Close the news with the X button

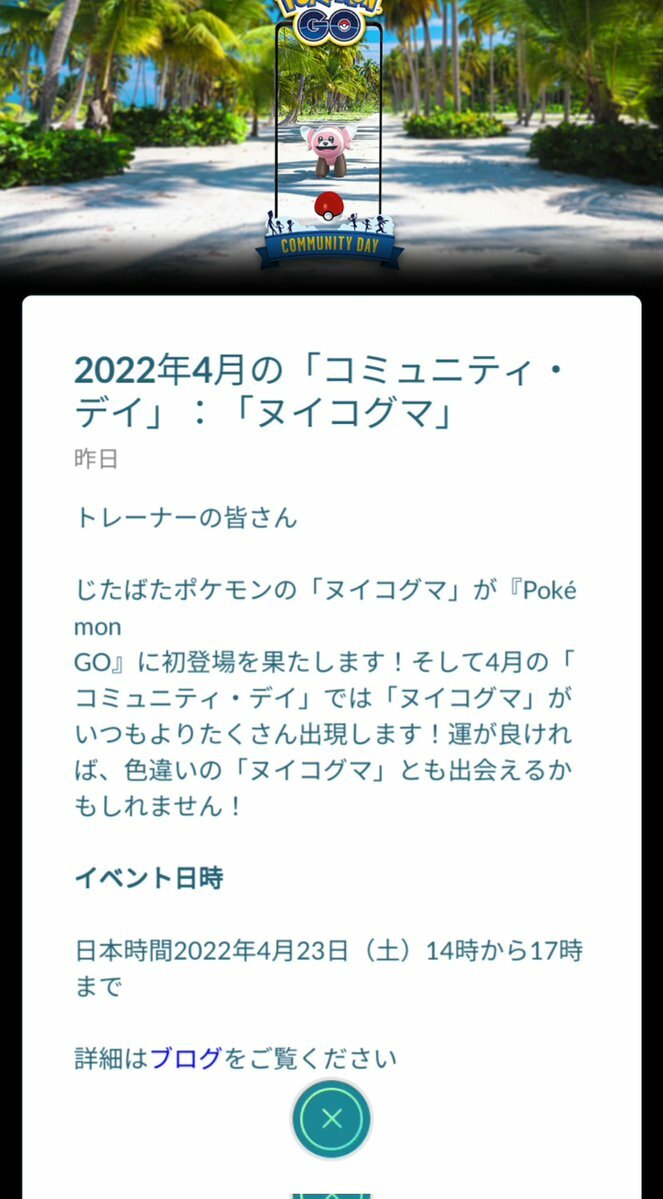click(x=332, y=1119)
